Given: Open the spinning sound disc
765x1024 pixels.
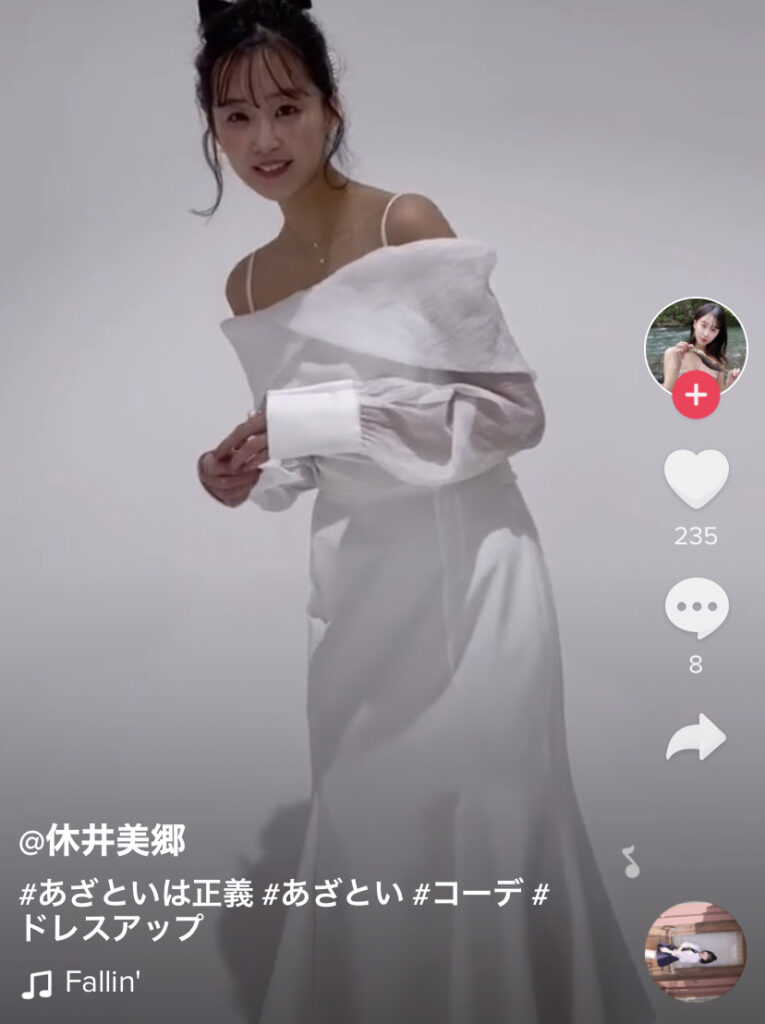Looking at the screenshot, I should tap(695, 951).
